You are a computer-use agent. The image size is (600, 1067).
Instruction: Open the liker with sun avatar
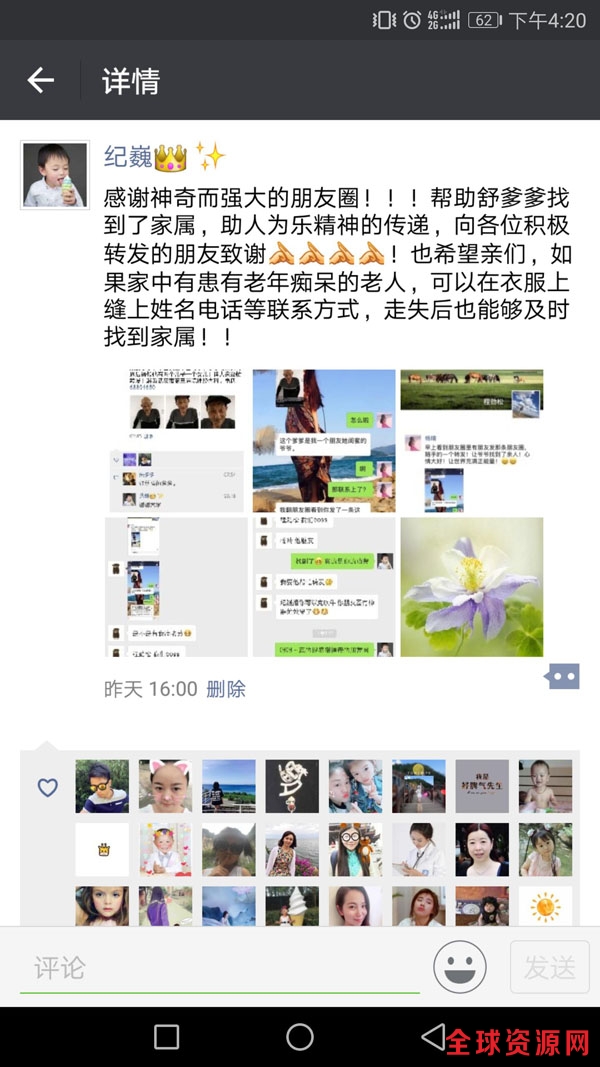coord(545,904)
